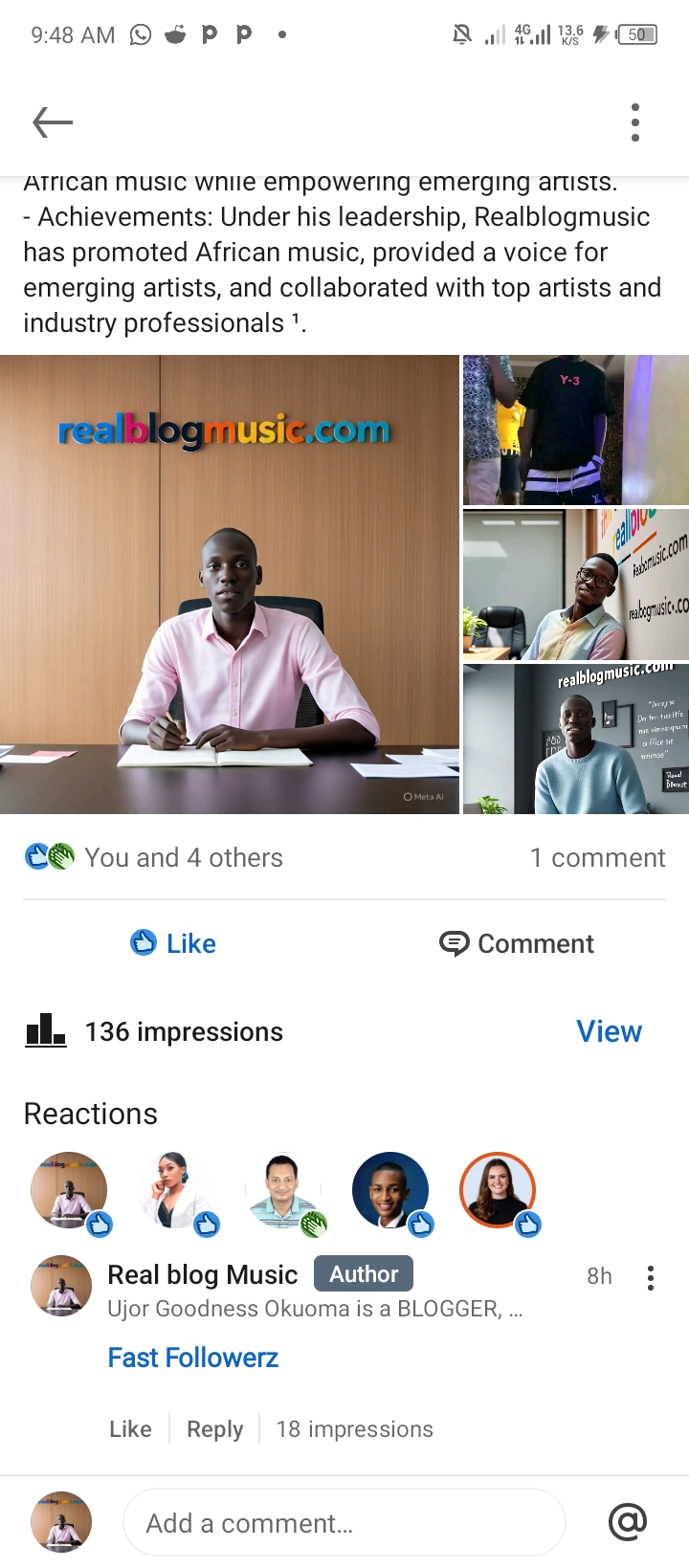Focus the Add a comment field

(344, 1522)
